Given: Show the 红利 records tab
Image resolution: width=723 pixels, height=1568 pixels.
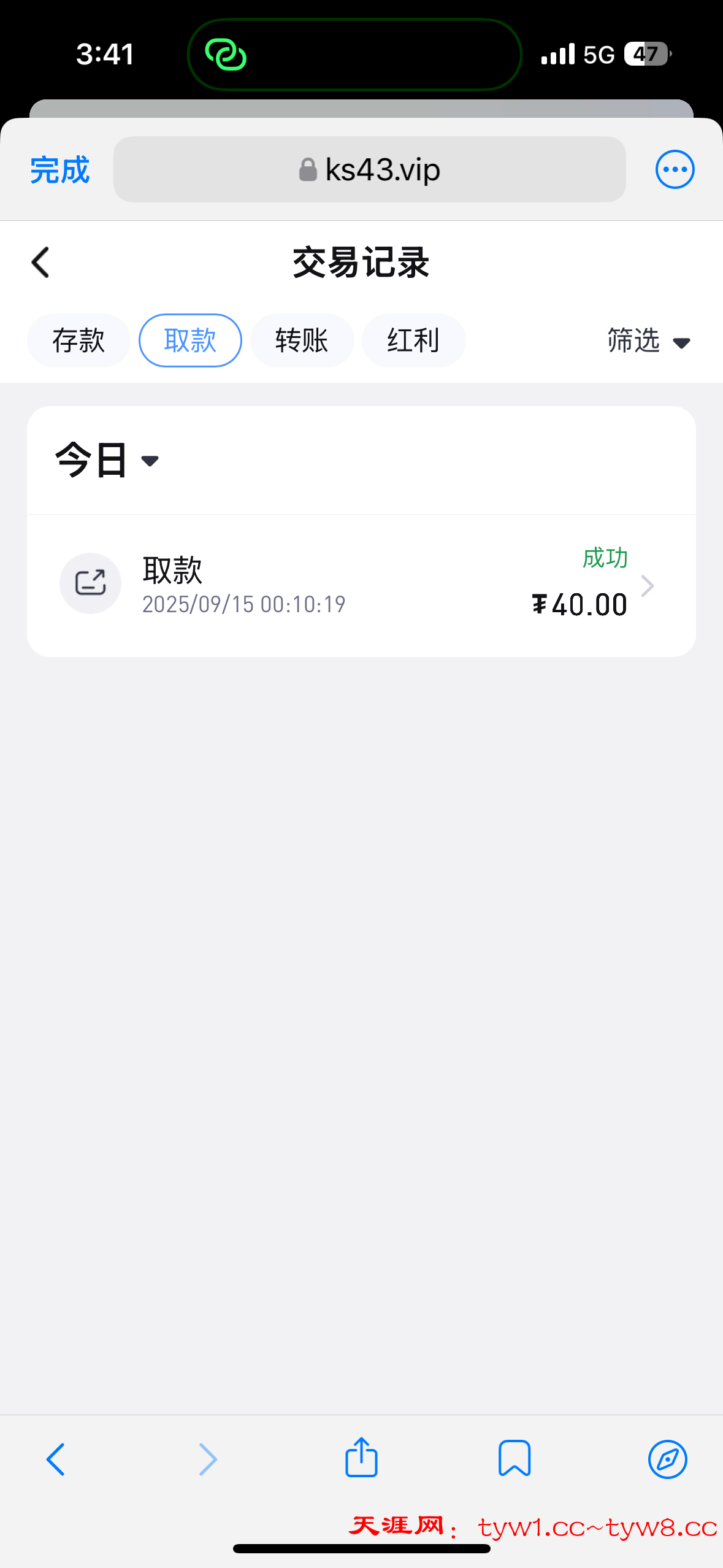Looking at the screenshot, I should (x=413, y=340).
